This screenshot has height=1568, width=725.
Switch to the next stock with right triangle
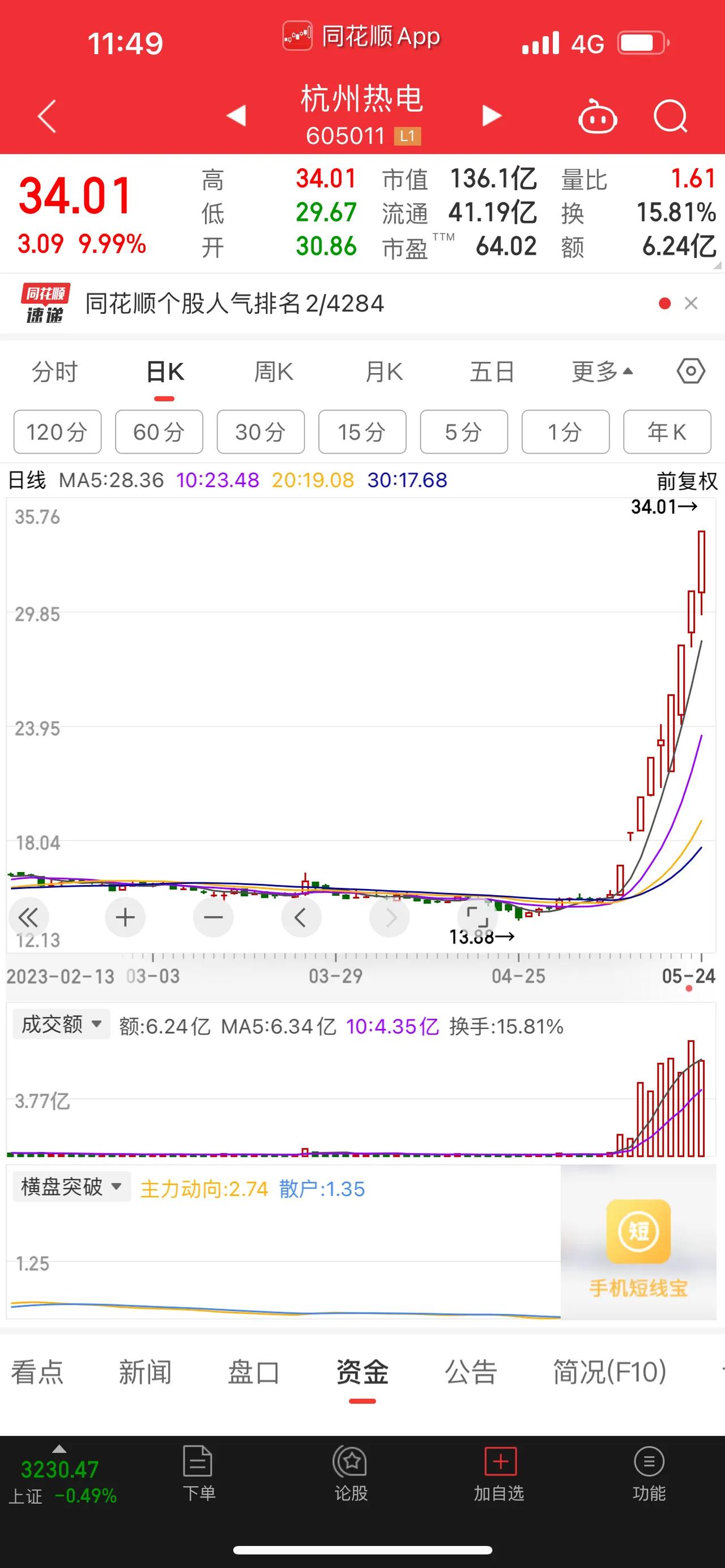[491, 116]
